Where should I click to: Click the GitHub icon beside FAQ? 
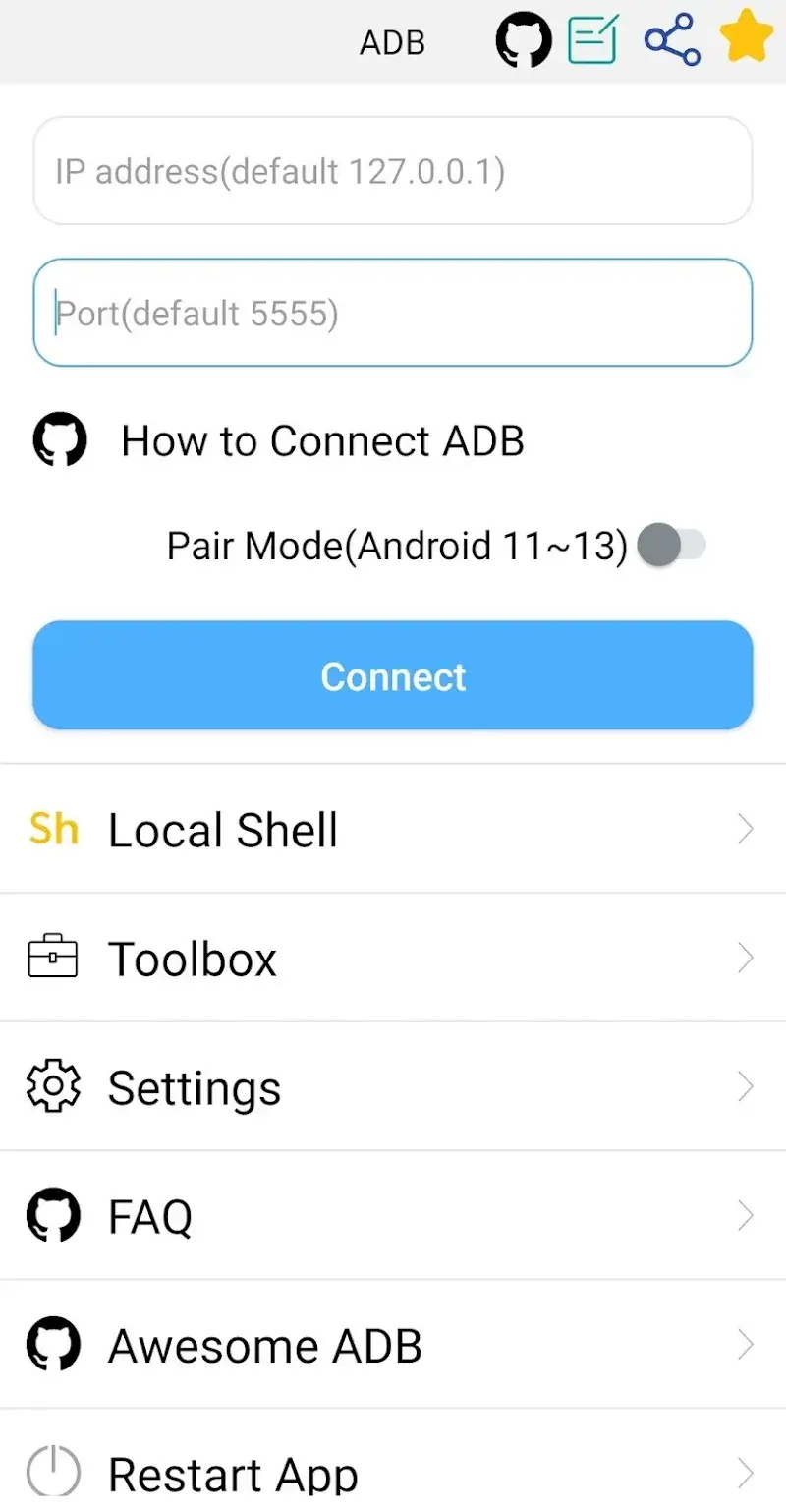click(x=51, y=1215)
